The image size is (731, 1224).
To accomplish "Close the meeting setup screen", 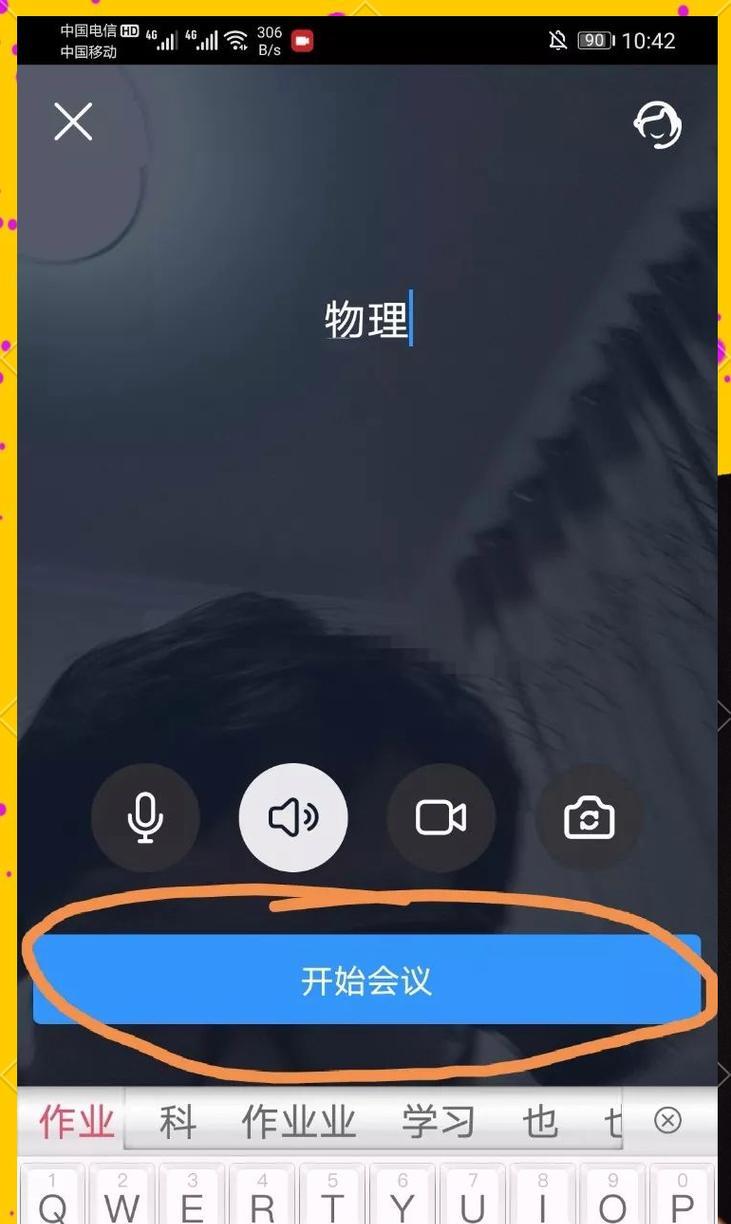I will [73, 122].
